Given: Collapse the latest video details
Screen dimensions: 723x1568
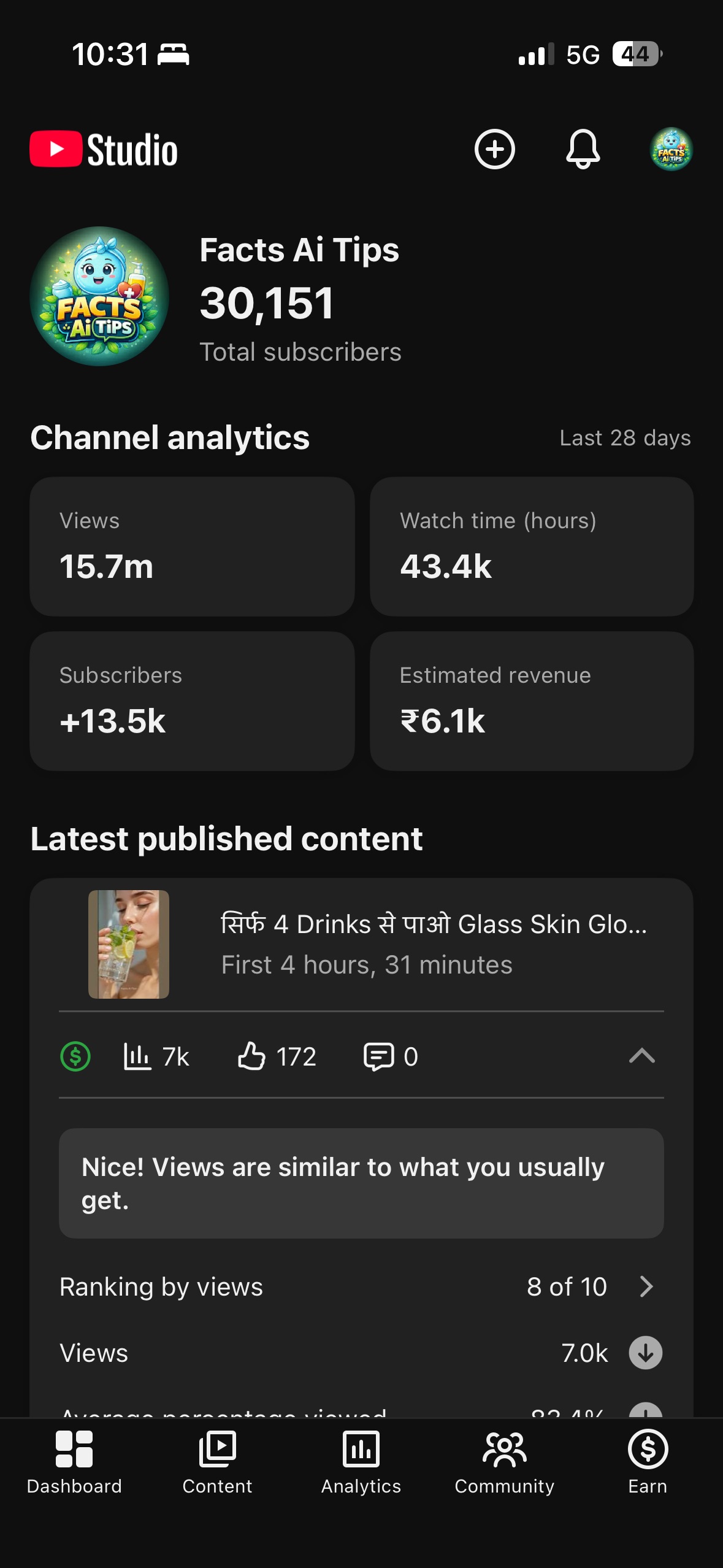Looking at the screenshot, I should pyautogui.click(x=642, y=1056).
